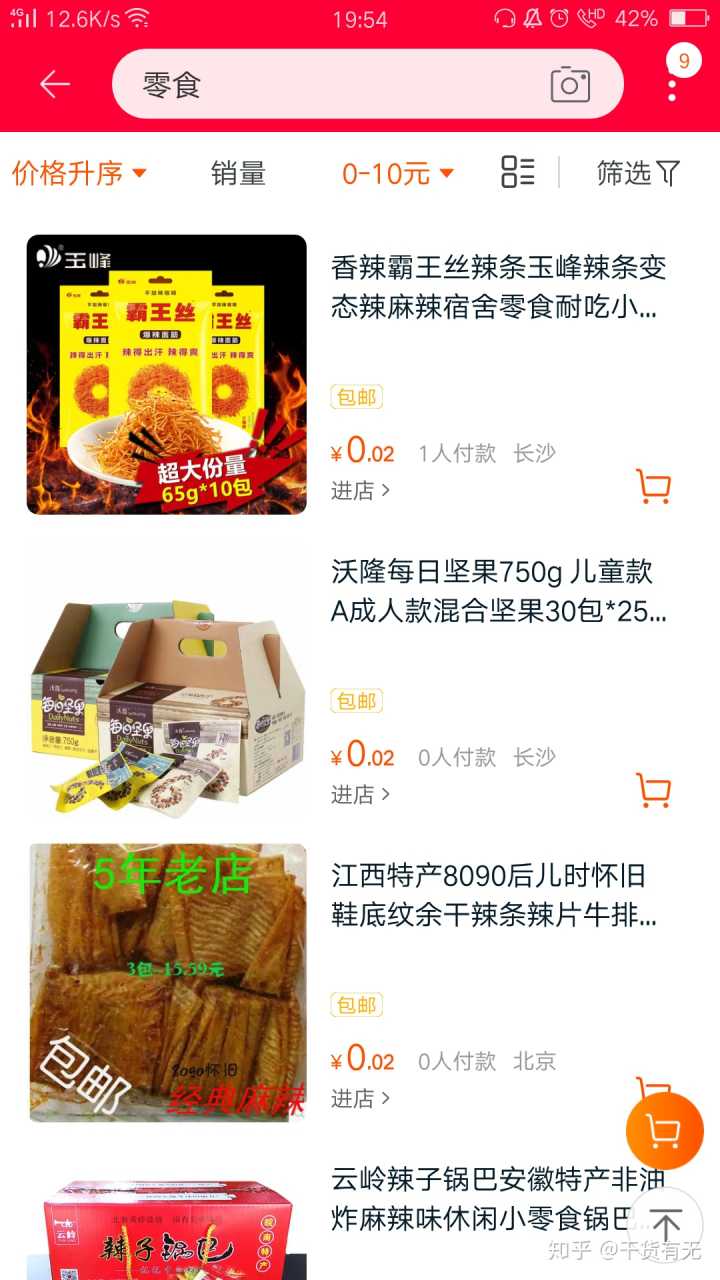The width and height of the screenshot is (720, 1280).
Task: Open the 江西特产8090后 product
Action: 494,895
